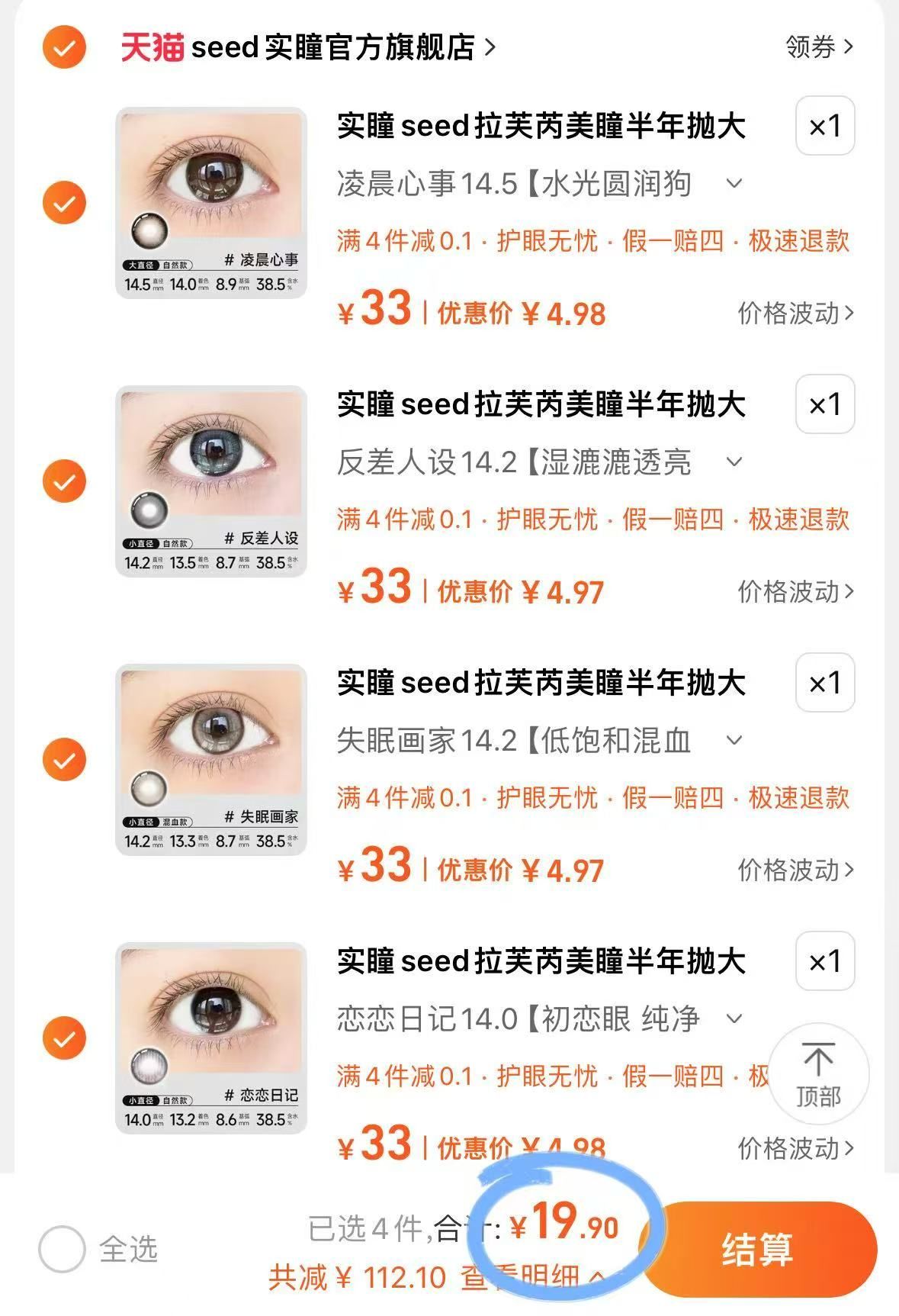View 价格波动 for the 失眠画家 item
Image resolution: width=899 pixels, height=1316 pixels.
[795, 870]
